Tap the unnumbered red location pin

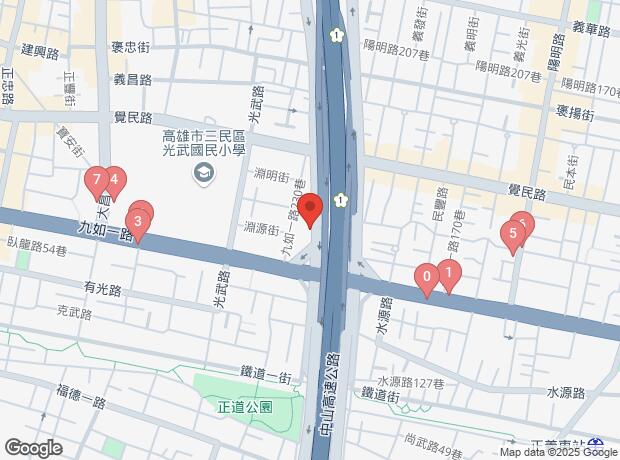point(310,210)
